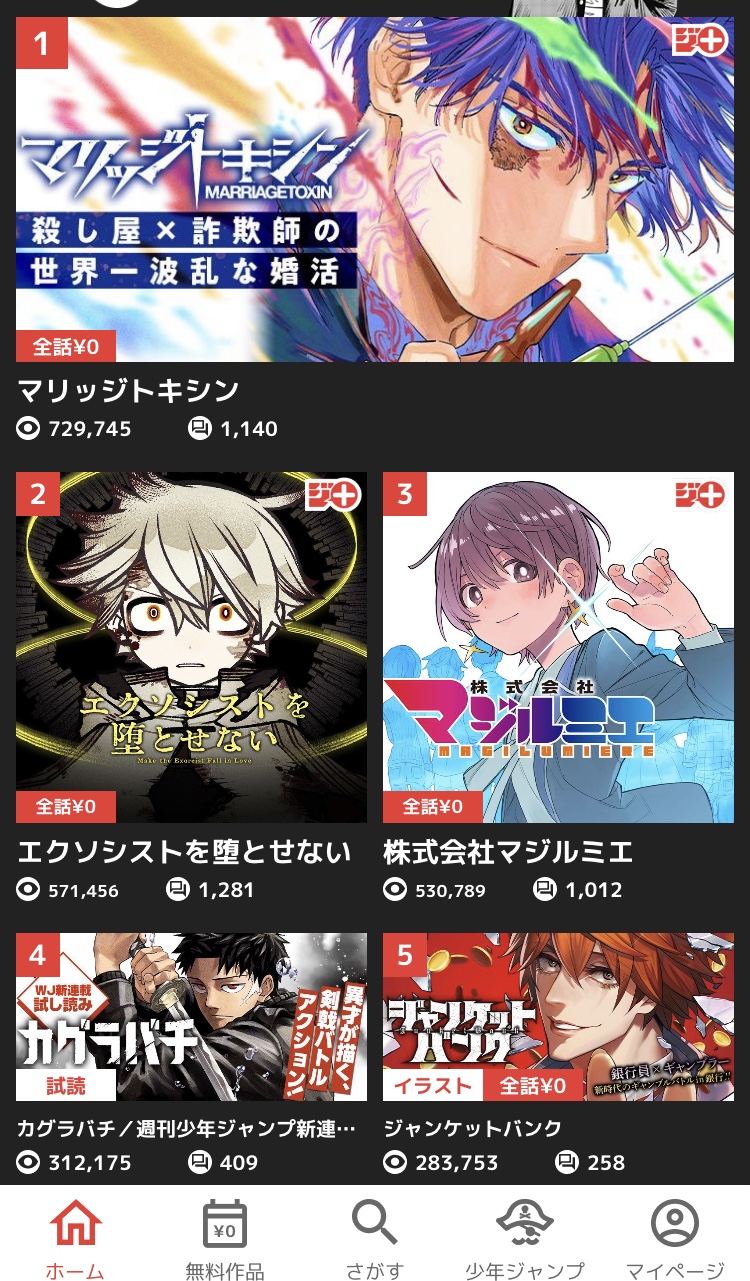Image resolution: width=750 pixels, height=1281 pixels.
Task: Open the top-ranked マリッジトキシン banner
Action: (x=375, y=190)
